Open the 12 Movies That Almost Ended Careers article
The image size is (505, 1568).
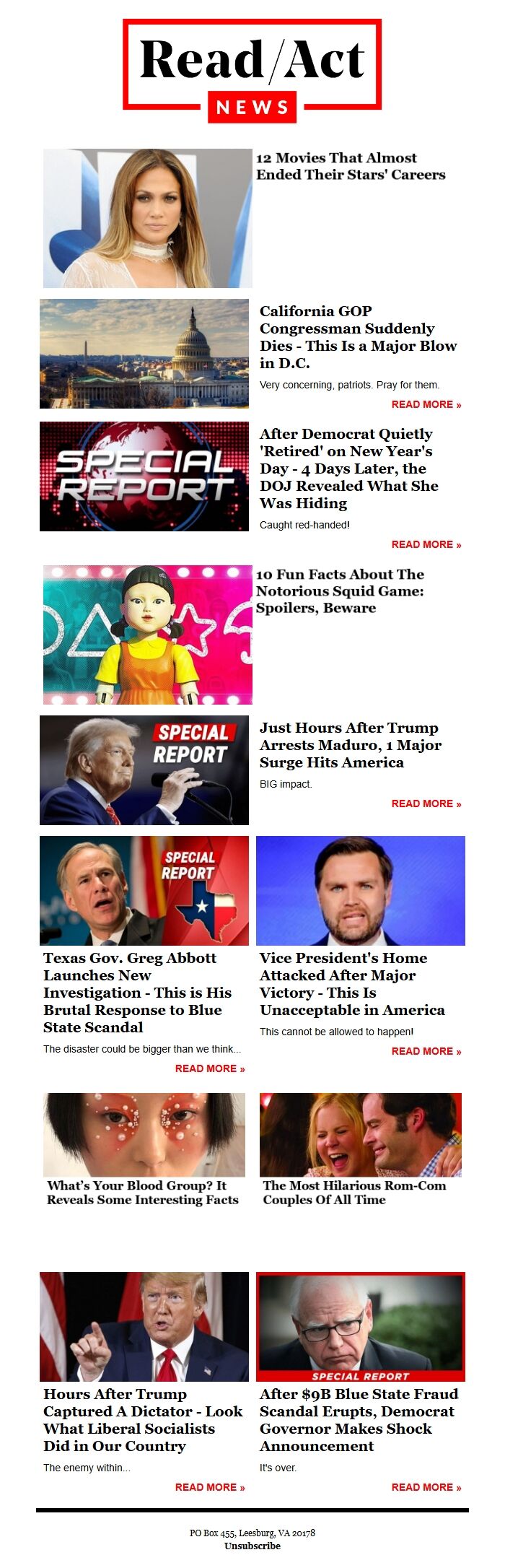[351, 167]
